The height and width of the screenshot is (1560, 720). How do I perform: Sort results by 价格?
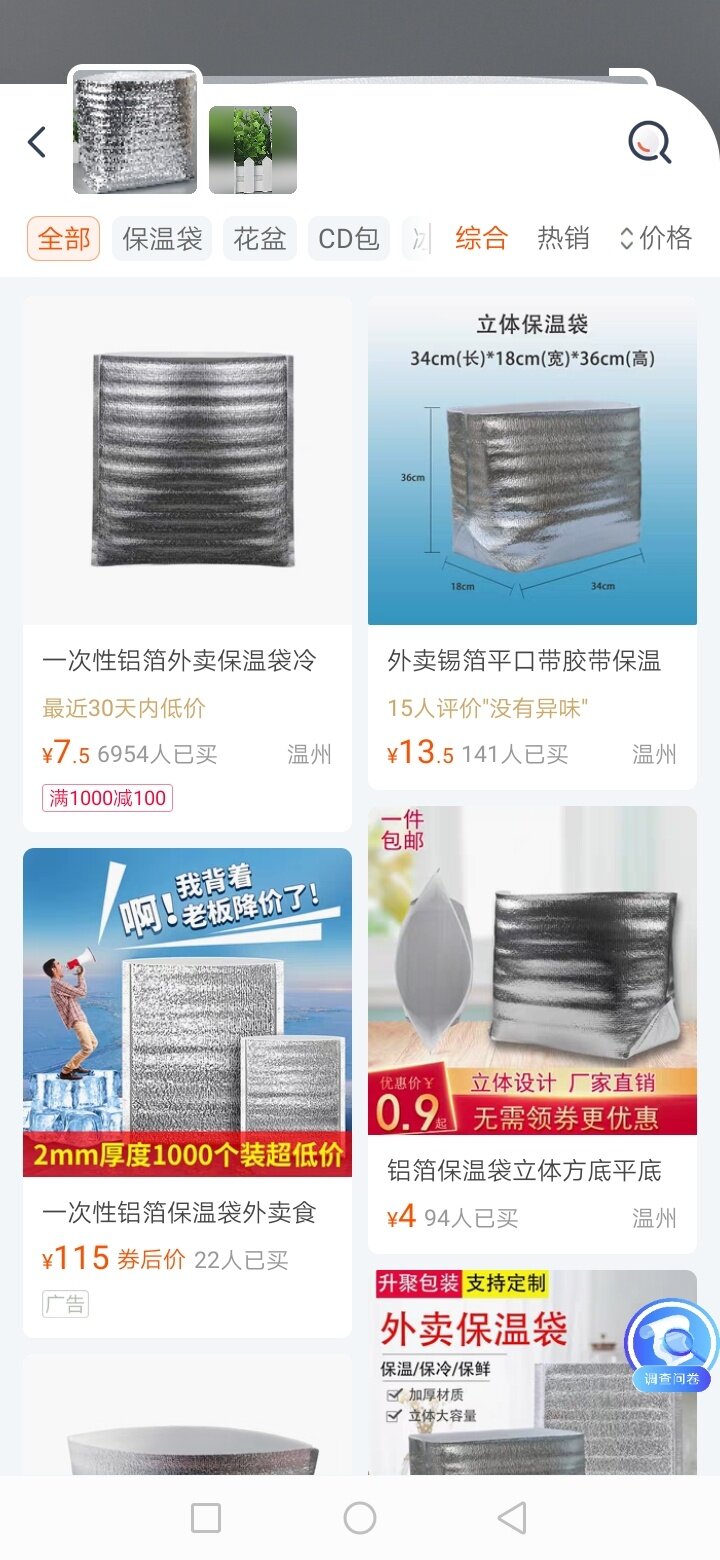click(656, 238)
